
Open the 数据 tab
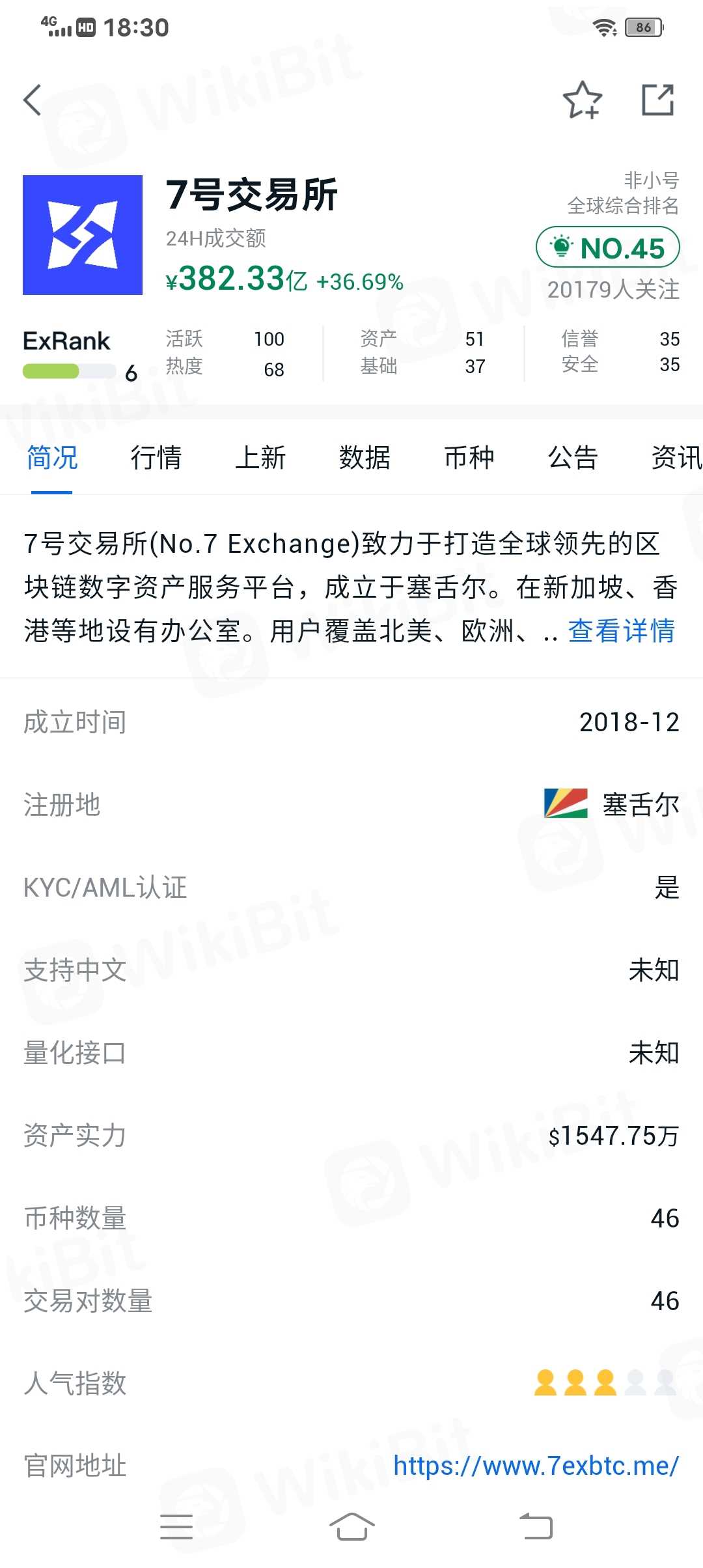(x=365, y=457)
